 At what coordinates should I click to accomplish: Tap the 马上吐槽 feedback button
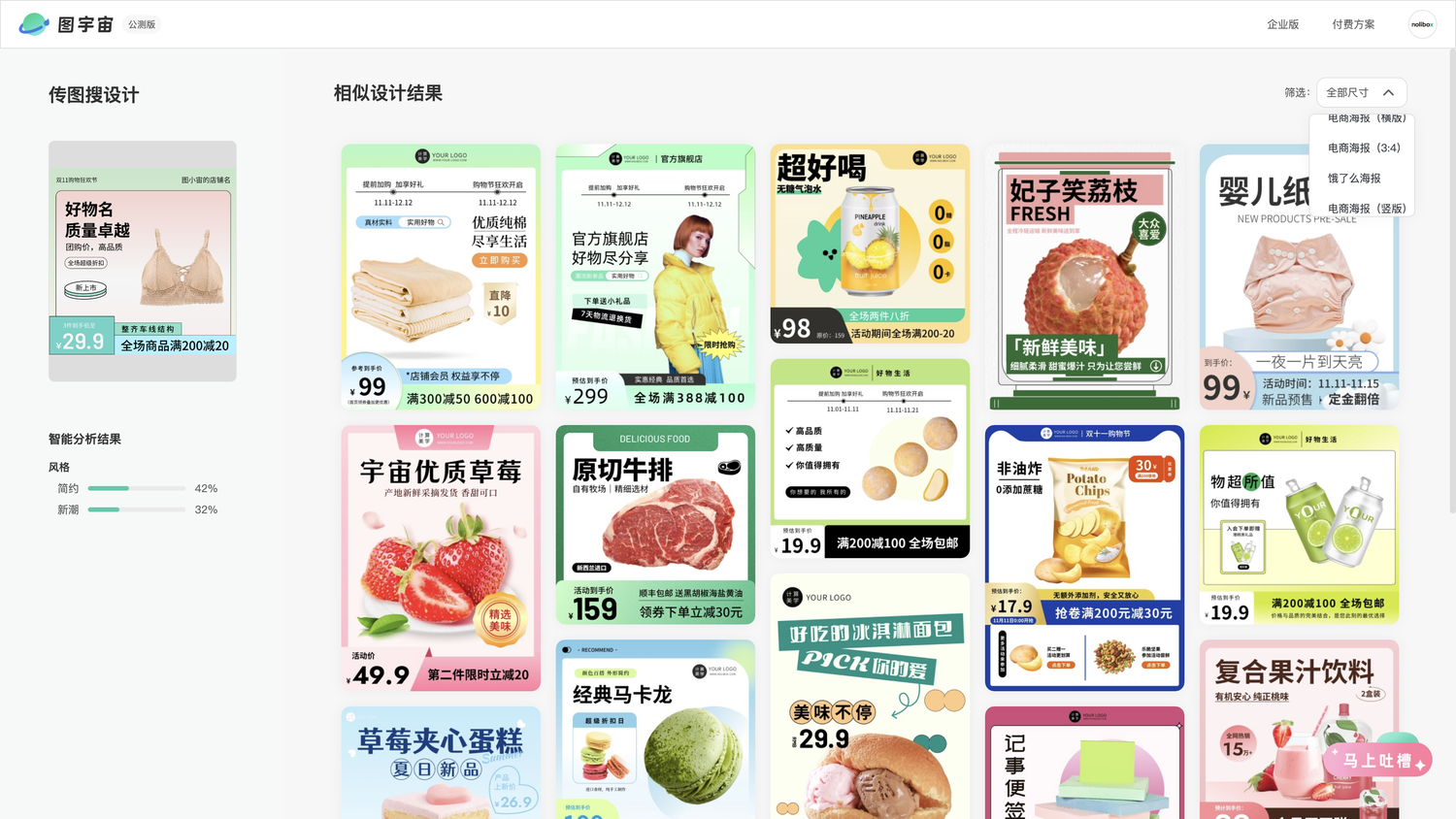click(1377, 761)
